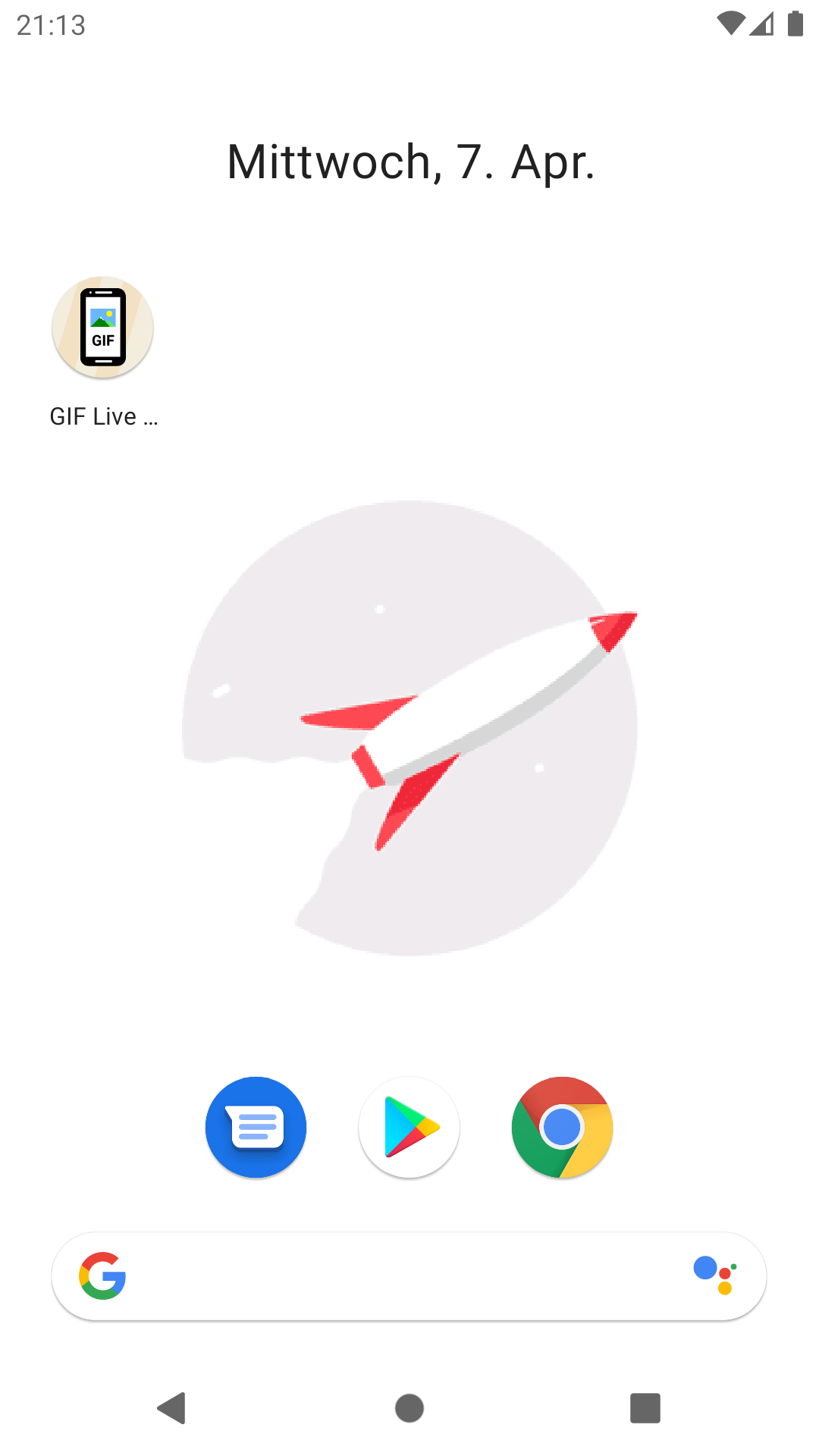Launch the Messages app
This screenshot has width=819, height=1456.
click(x=256, y=1127)
